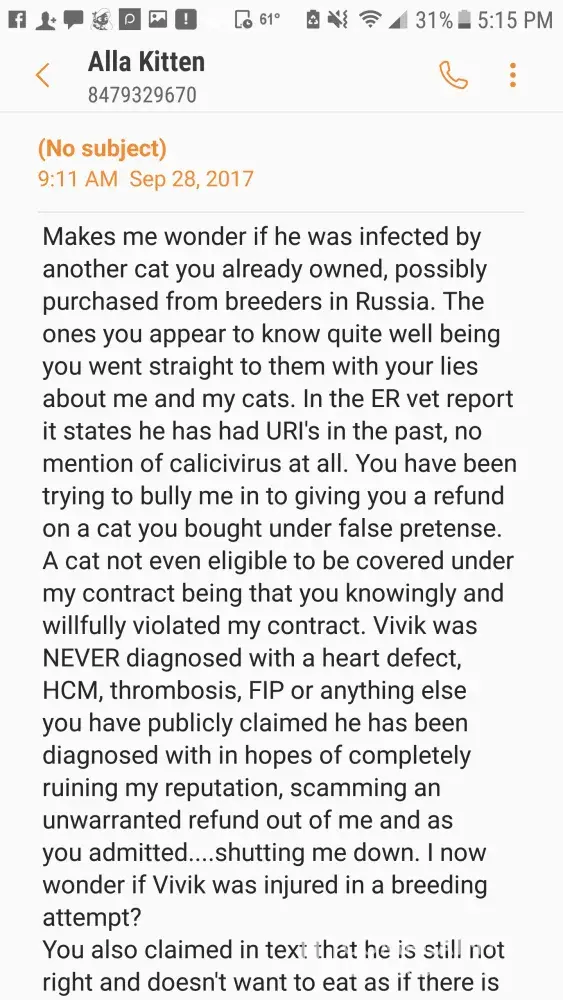Go back using the orange arrow
563x1000 pixels.
(x=42, y=75)
